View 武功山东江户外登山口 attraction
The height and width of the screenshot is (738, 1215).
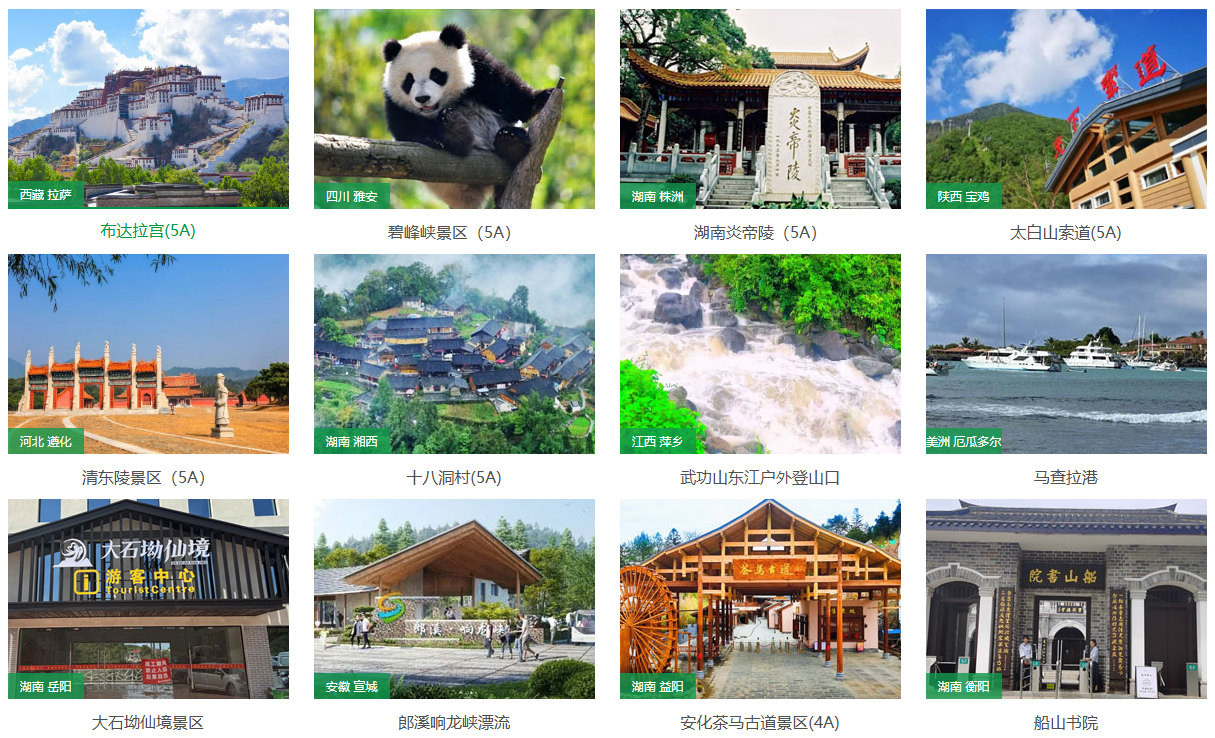click(760, 353)
